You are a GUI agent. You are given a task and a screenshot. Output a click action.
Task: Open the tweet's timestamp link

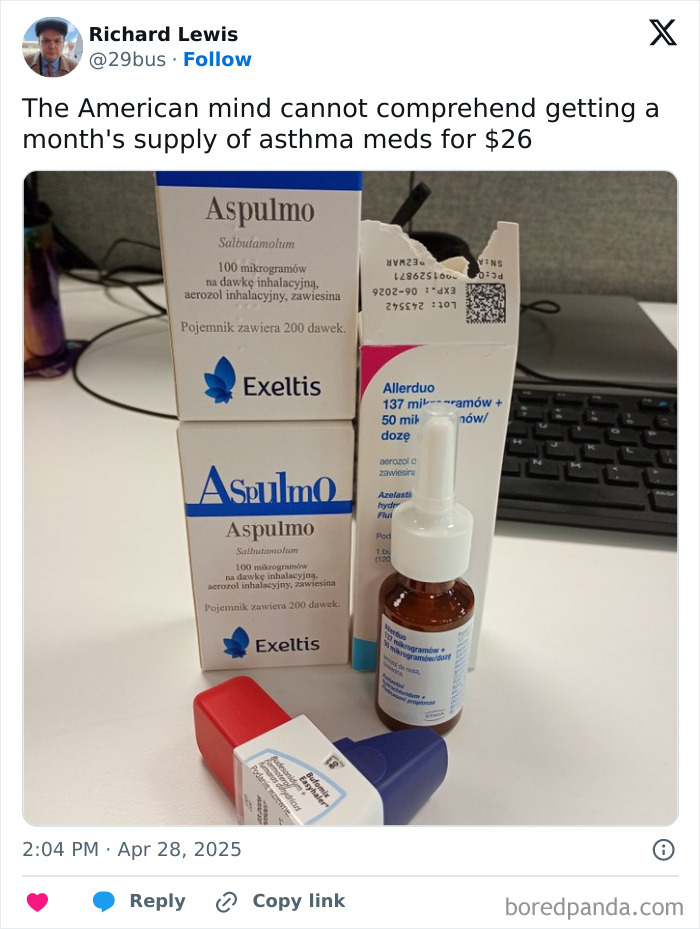(x=132, y=850)
